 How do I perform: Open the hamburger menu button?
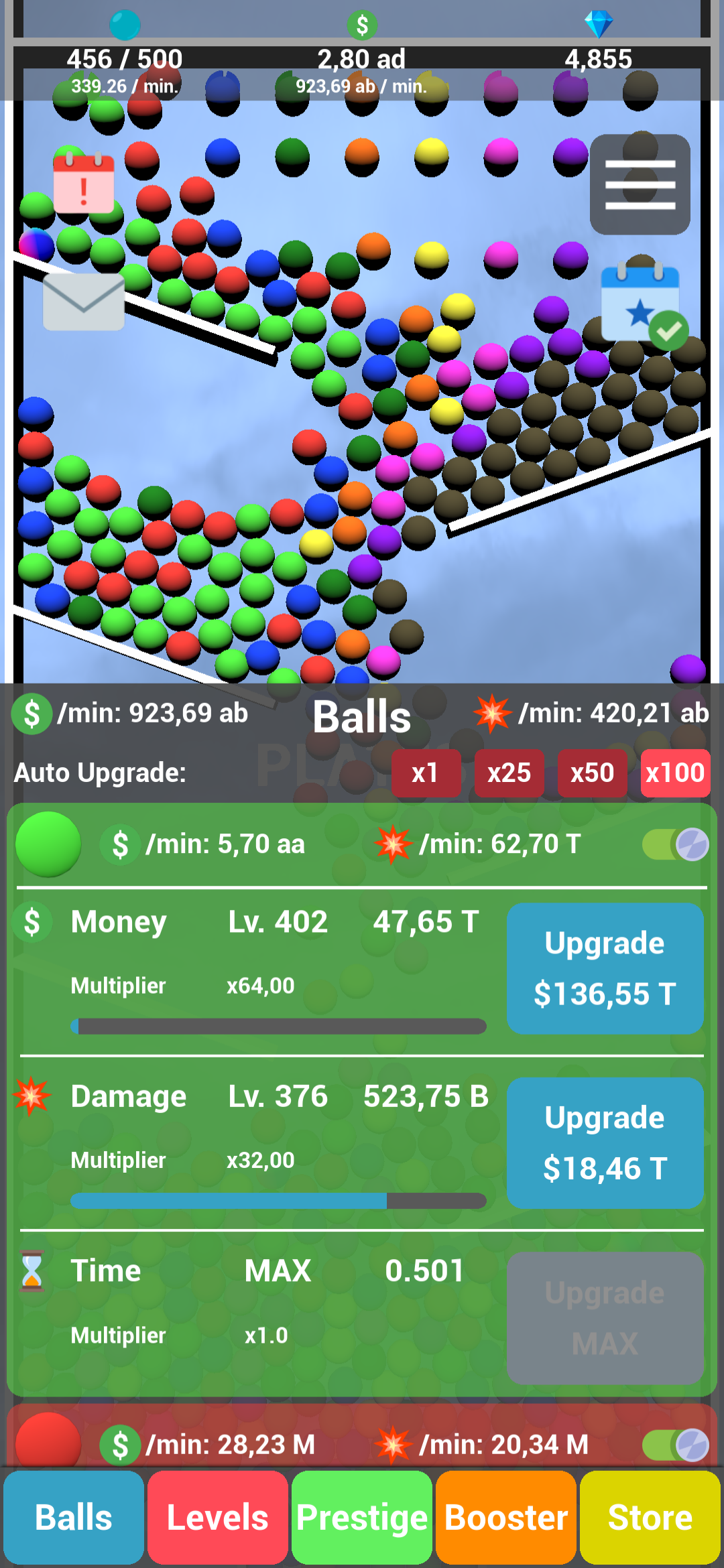tap(640, 184)
